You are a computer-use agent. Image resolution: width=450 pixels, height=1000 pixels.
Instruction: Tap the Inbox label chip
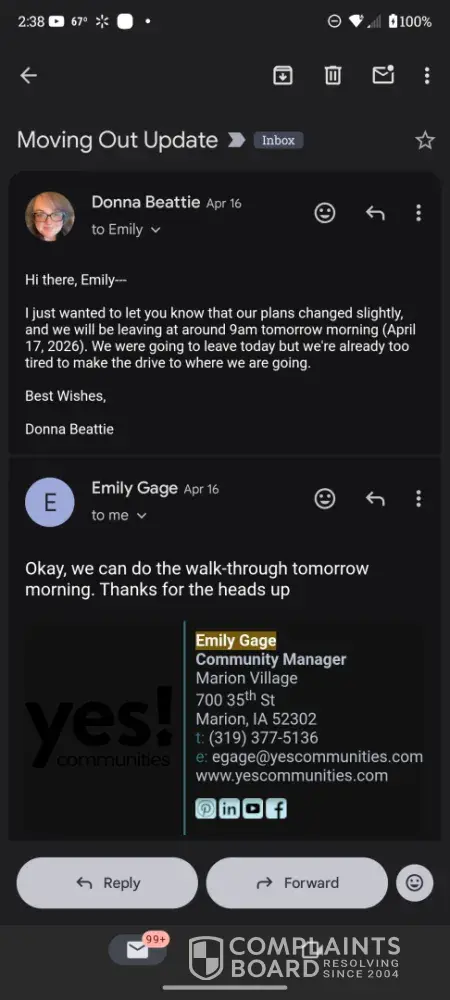click(x=279, y=140)
